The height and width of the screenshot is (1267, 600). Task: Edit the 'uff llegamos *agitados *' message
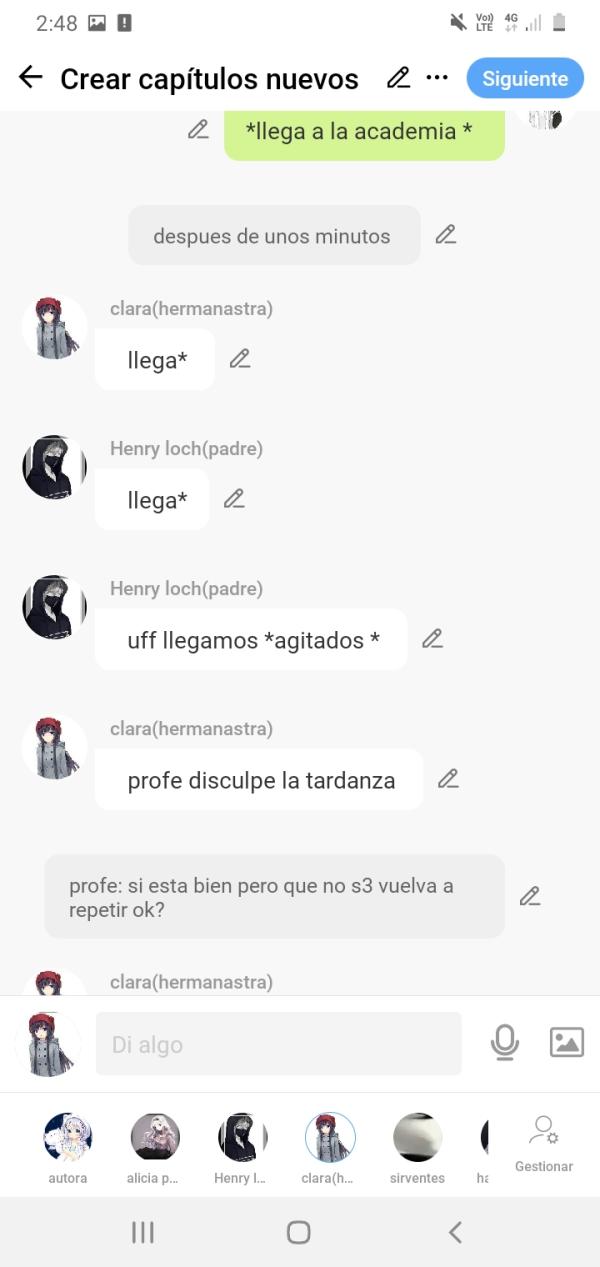tap(432, 639)
